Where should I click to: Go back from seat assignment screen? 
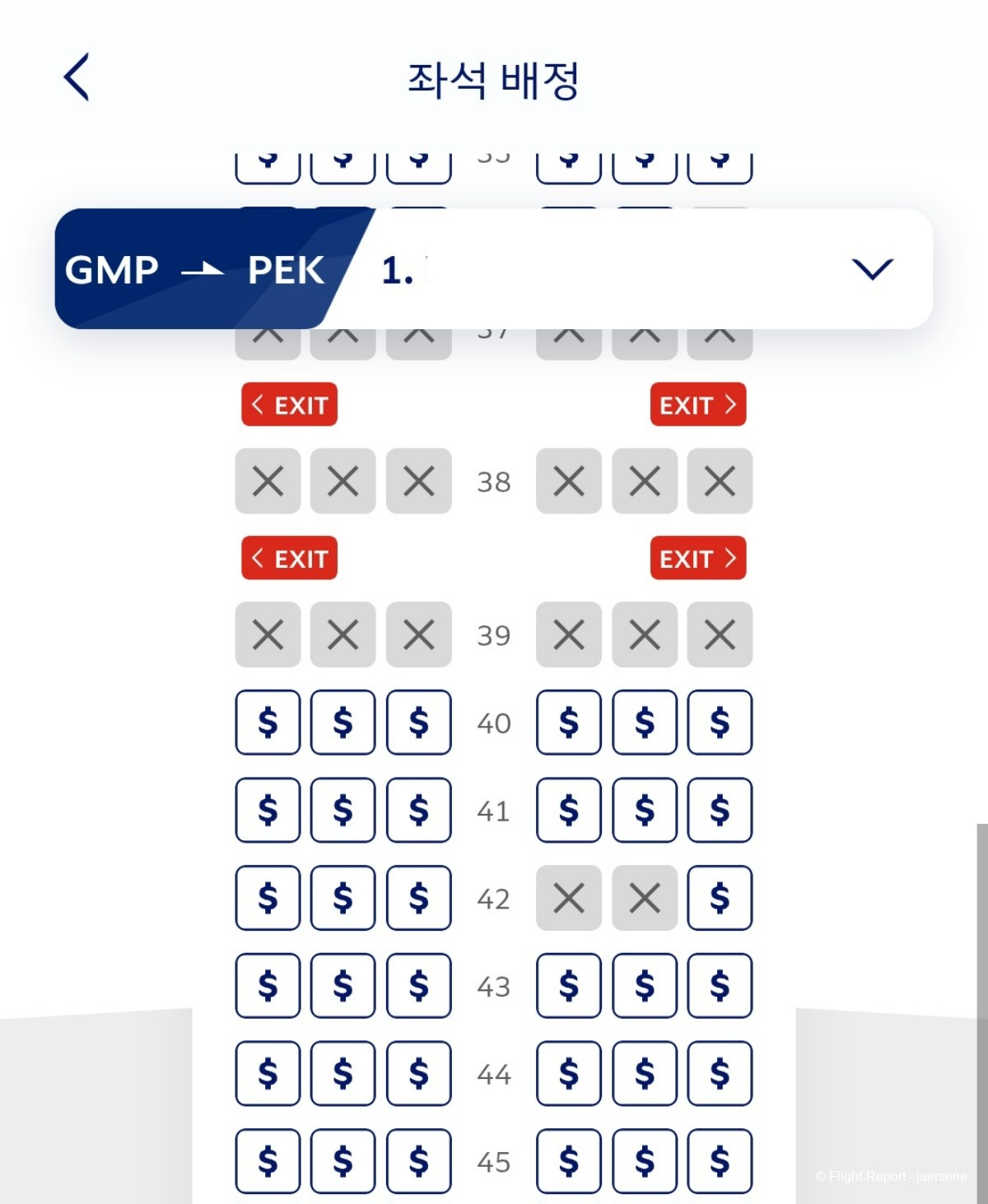coord(77,77)
